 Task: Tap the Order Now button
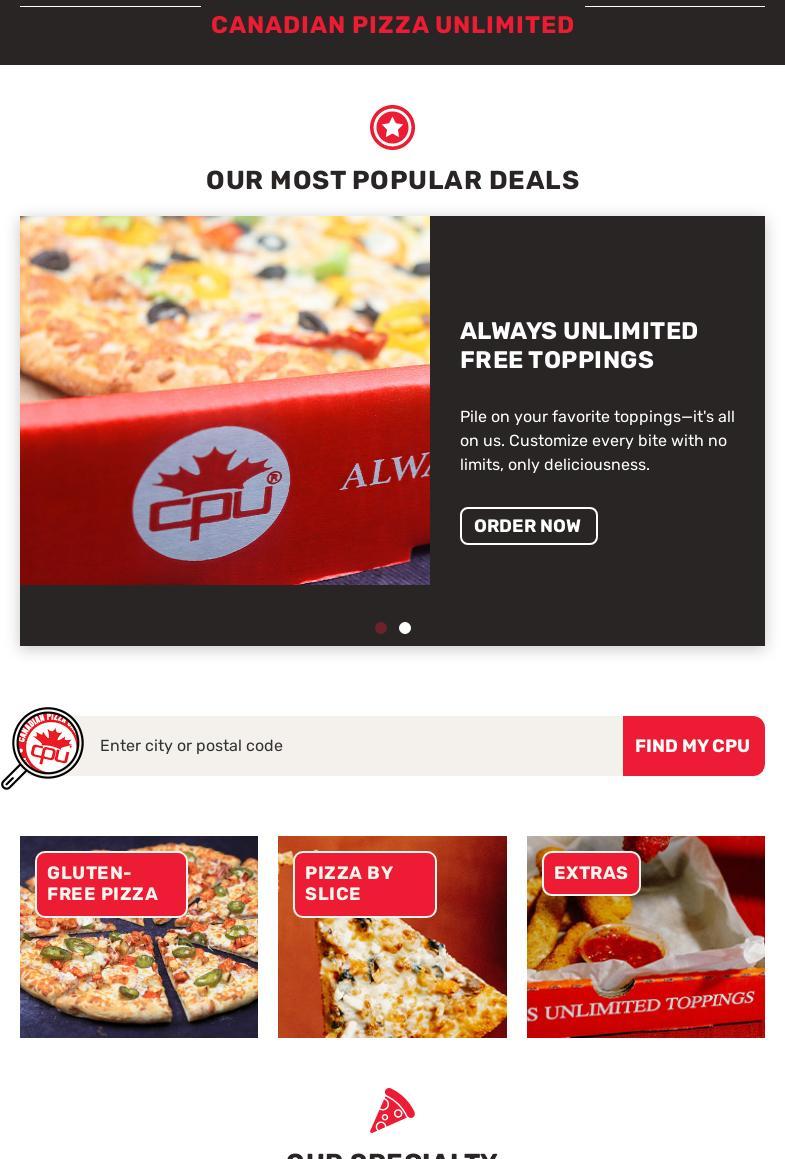point(528,526)
